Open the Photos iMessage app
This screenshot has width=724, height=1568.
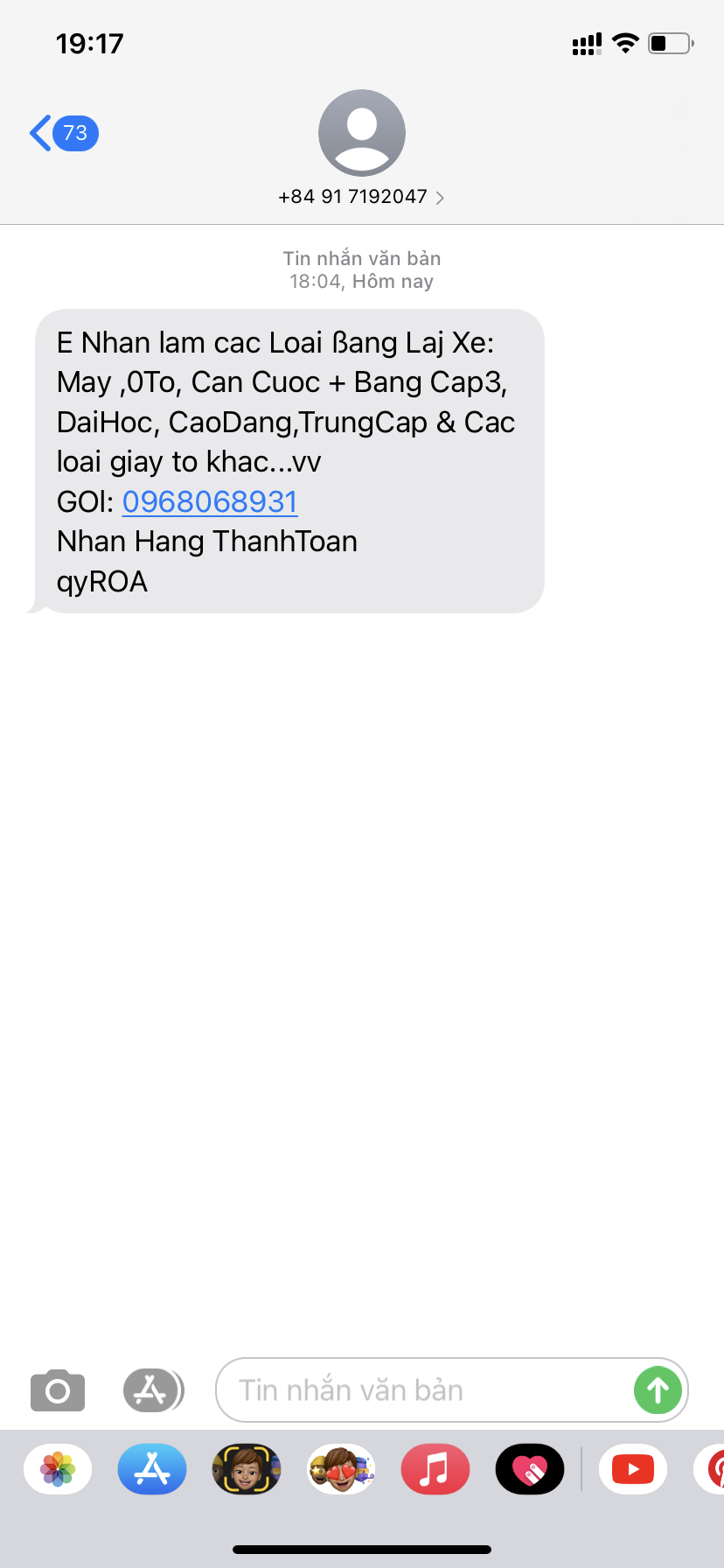tap(58, 1469)
